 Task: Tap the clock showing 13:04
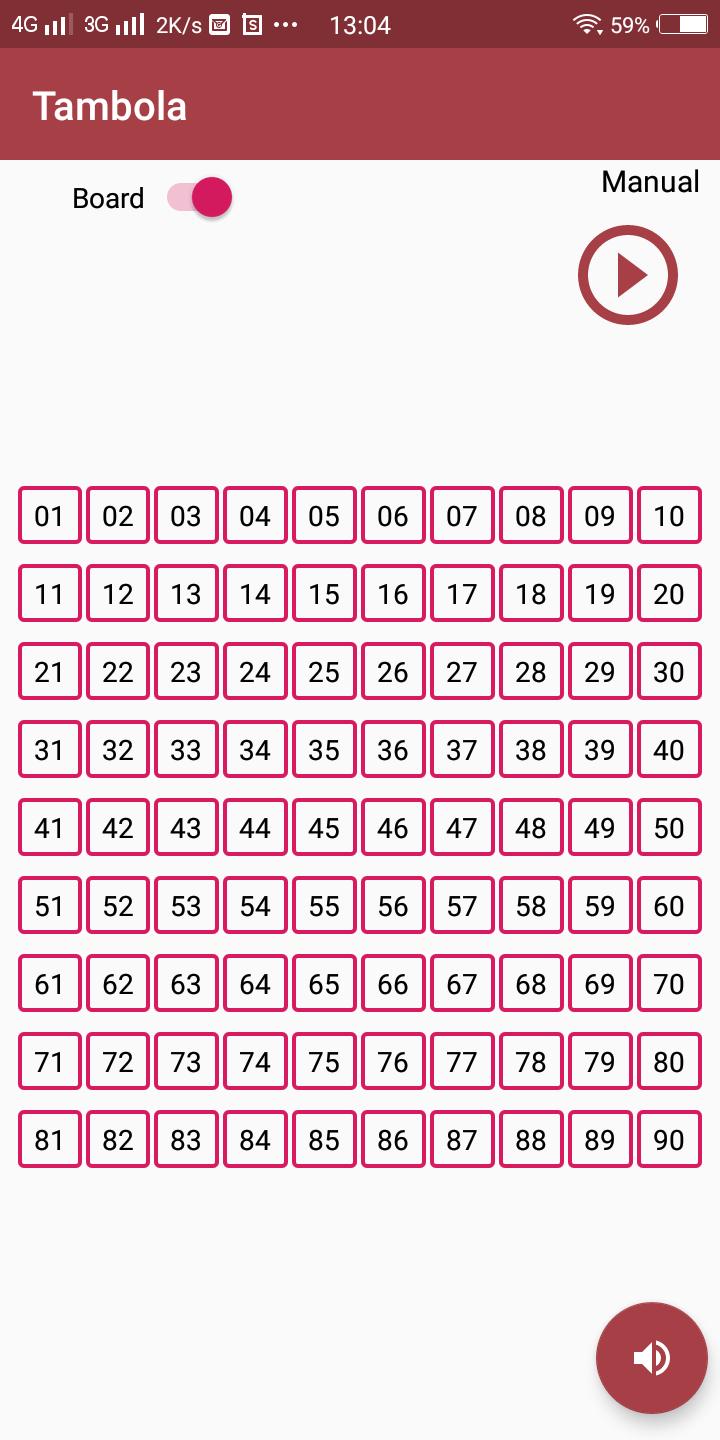pyautogui.click(x=361, y=24)
